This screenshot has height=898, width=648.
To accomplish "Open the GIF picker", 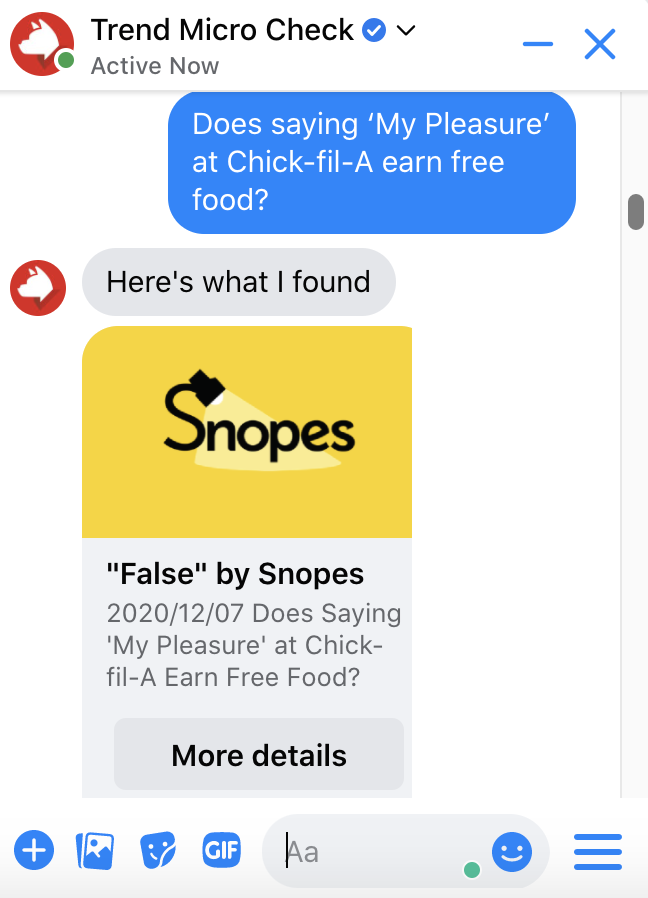I will 220,850.
